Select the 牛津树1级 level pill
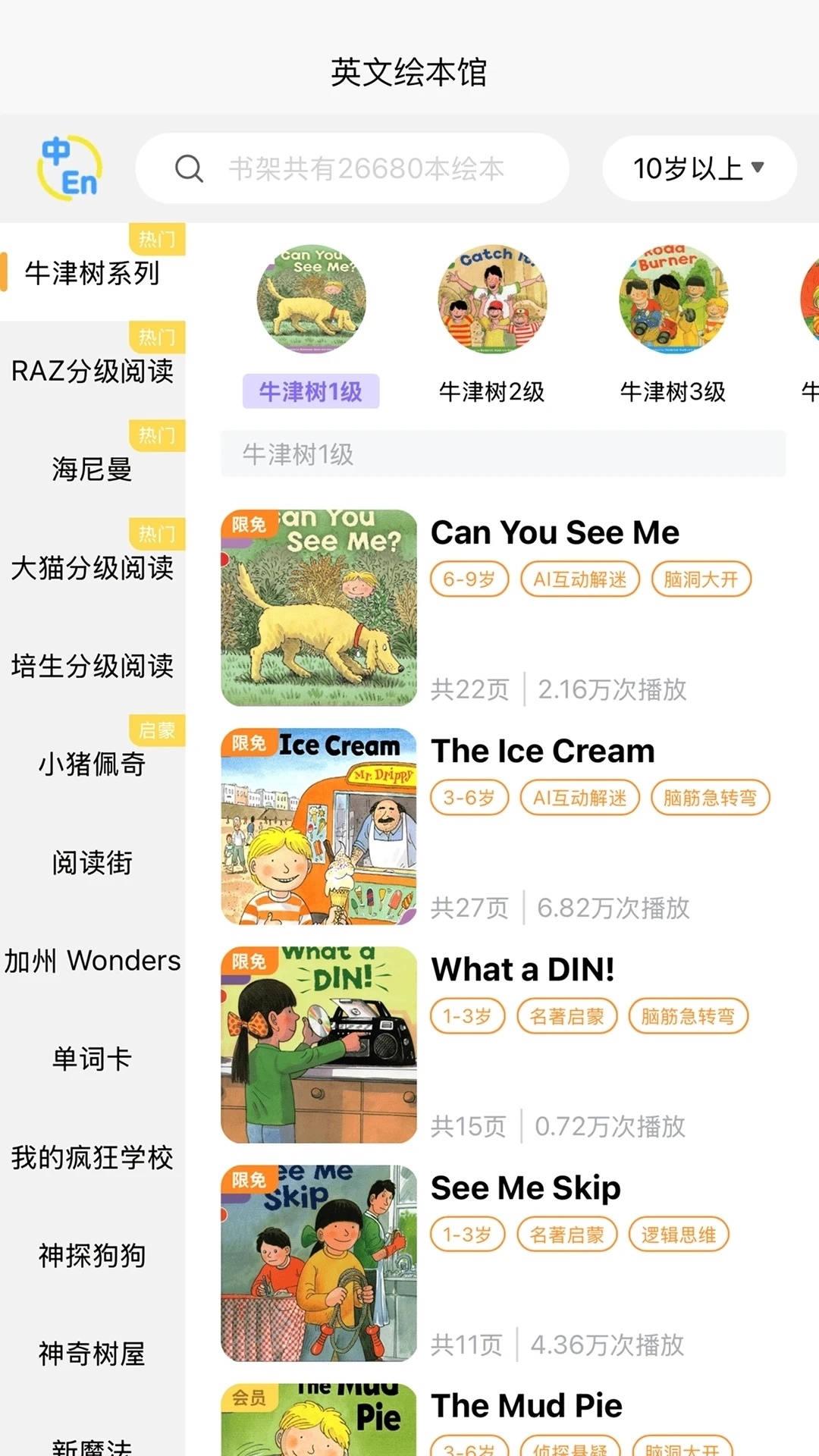This screenshot has height=1456, width=819. tap(309, 392)
